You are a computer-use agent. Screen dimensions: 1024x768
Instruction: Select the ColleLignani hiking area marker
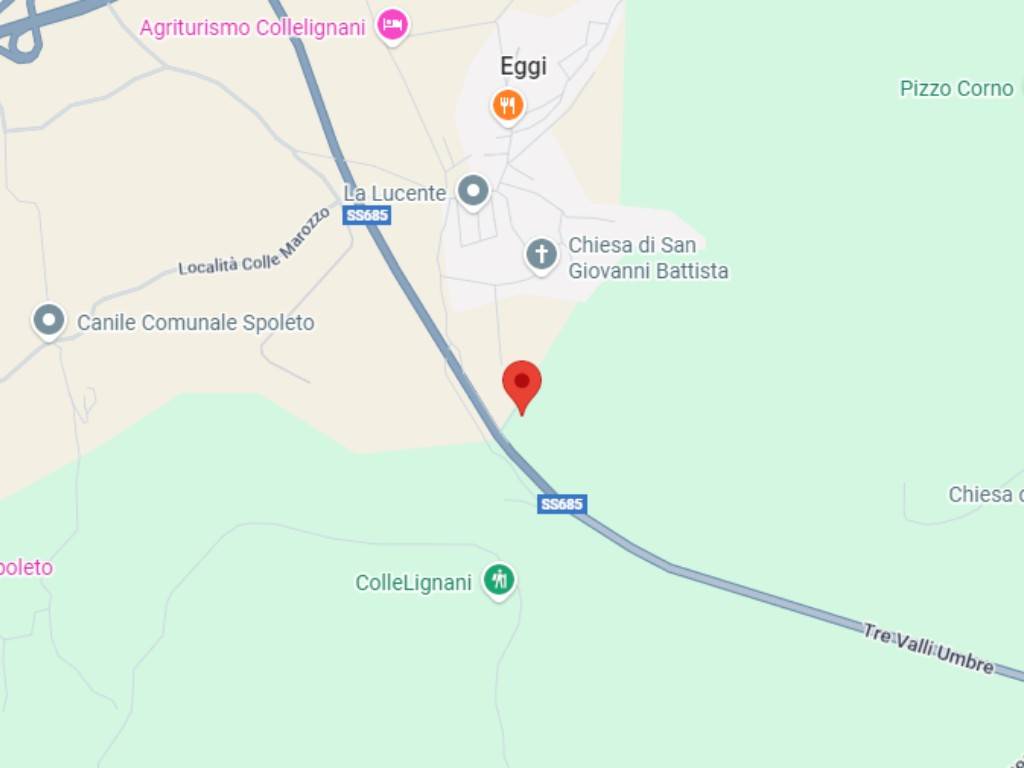[498, 578]
